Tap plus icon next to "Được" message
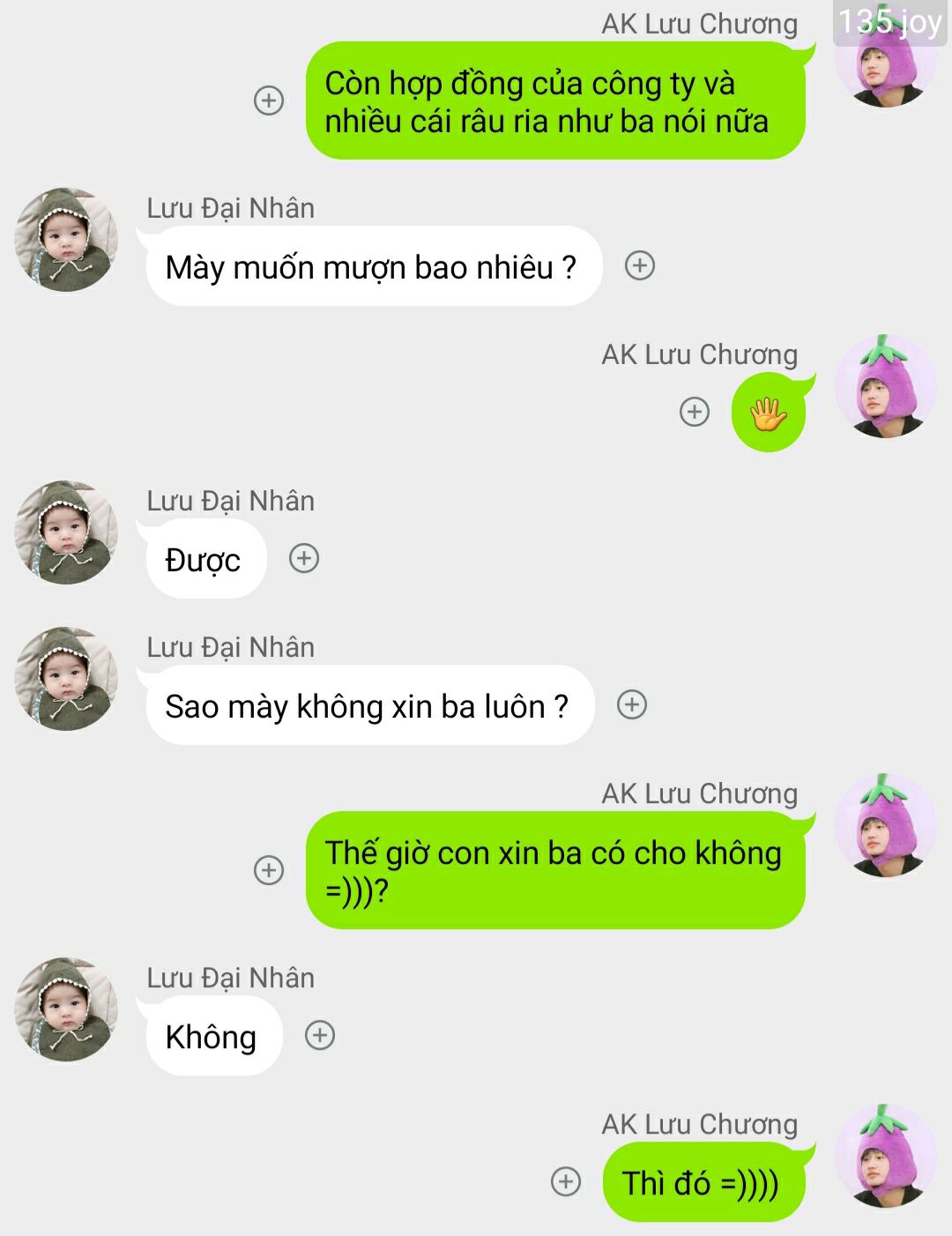This screenshot has height=1236, width=952. (x=304, y=558)
